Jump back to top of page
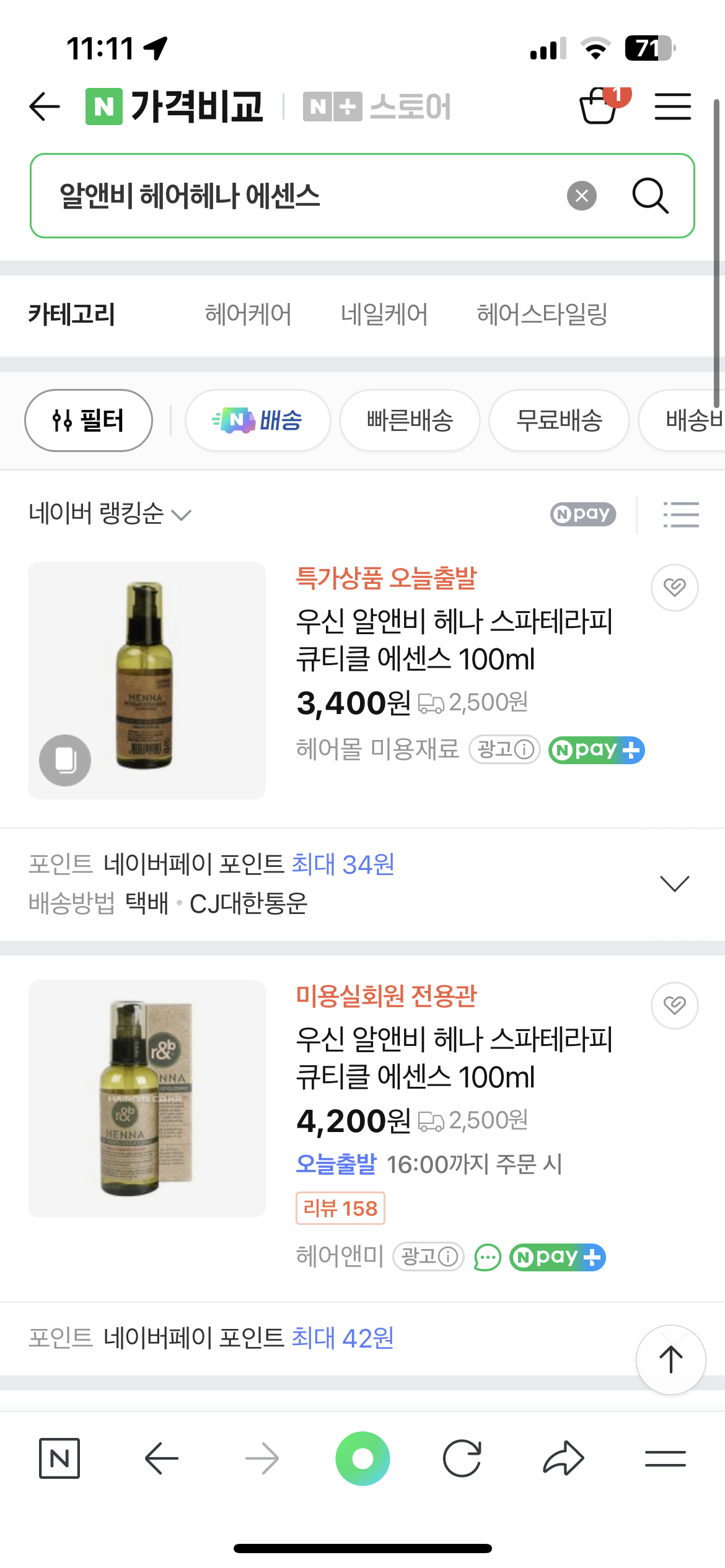The image size is (725, 1568). point(670,1360)
